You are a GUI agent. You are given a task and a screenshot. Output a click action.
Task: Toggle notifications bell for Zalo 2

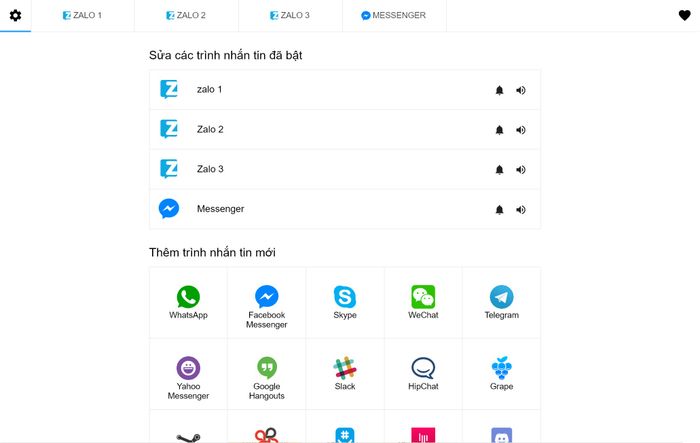point(499,130)
